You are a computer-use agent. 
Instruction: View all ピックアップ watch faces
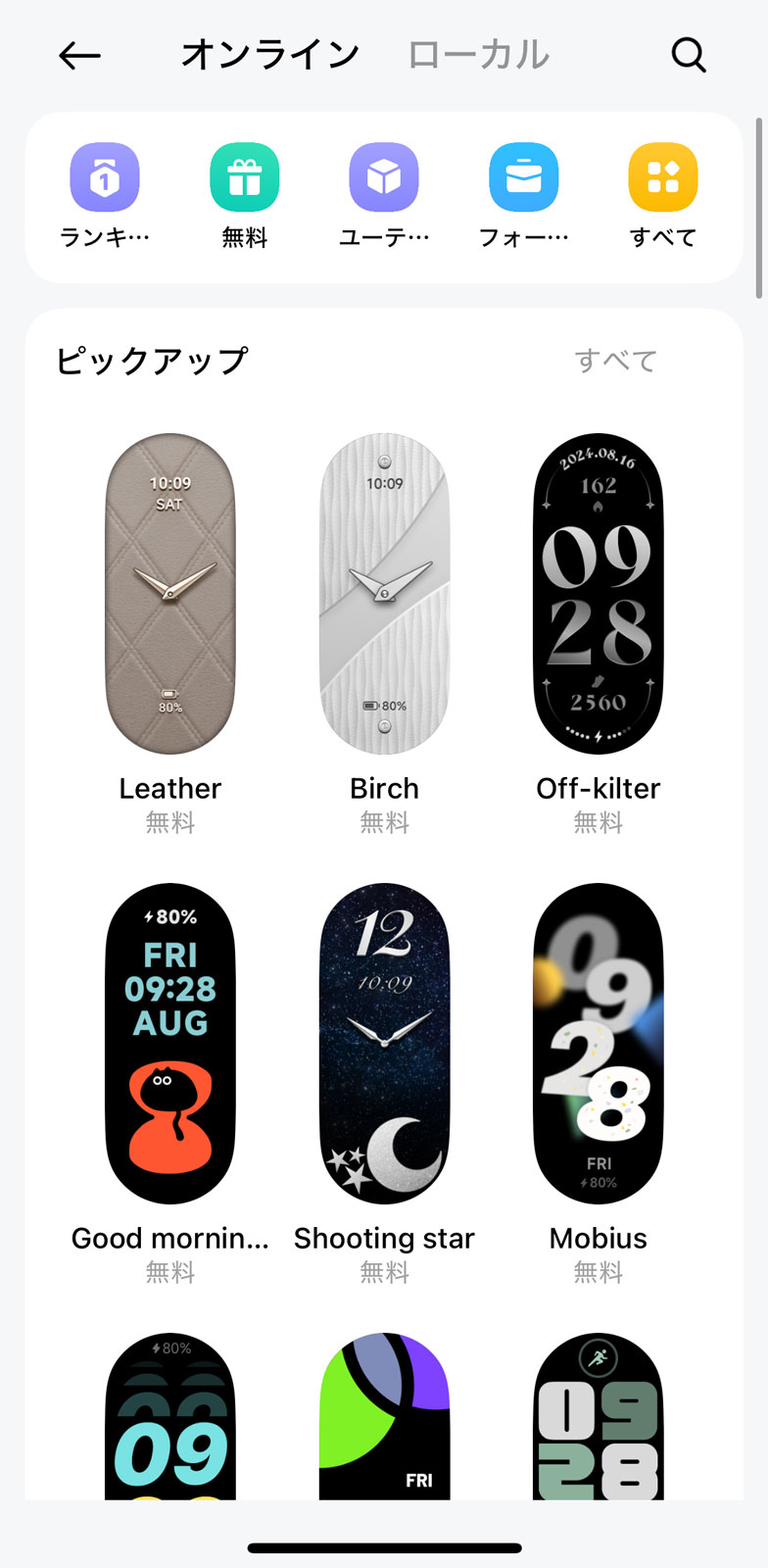(x=615, y=361)
